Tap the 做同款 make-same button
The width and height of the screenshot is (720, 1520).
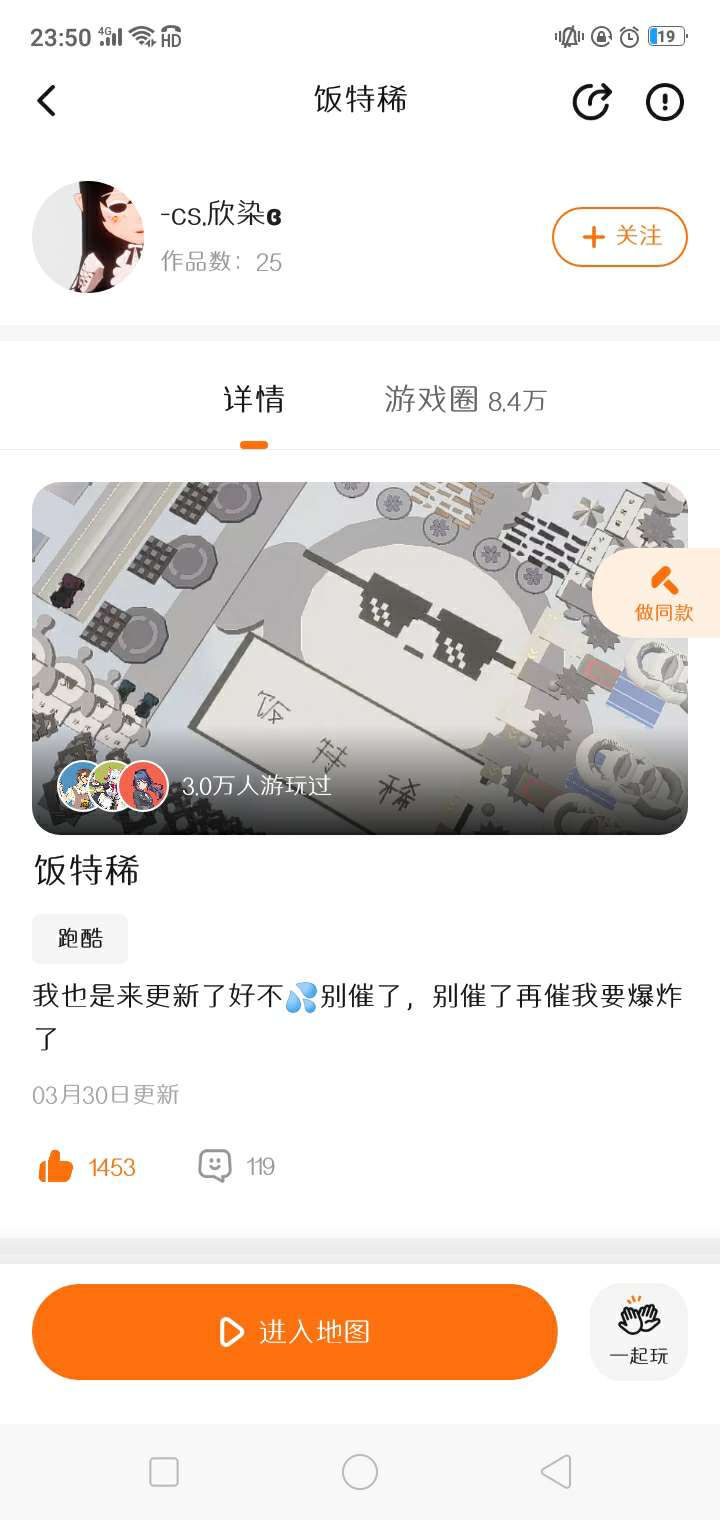pyautogui.click(x=660, y=593)
